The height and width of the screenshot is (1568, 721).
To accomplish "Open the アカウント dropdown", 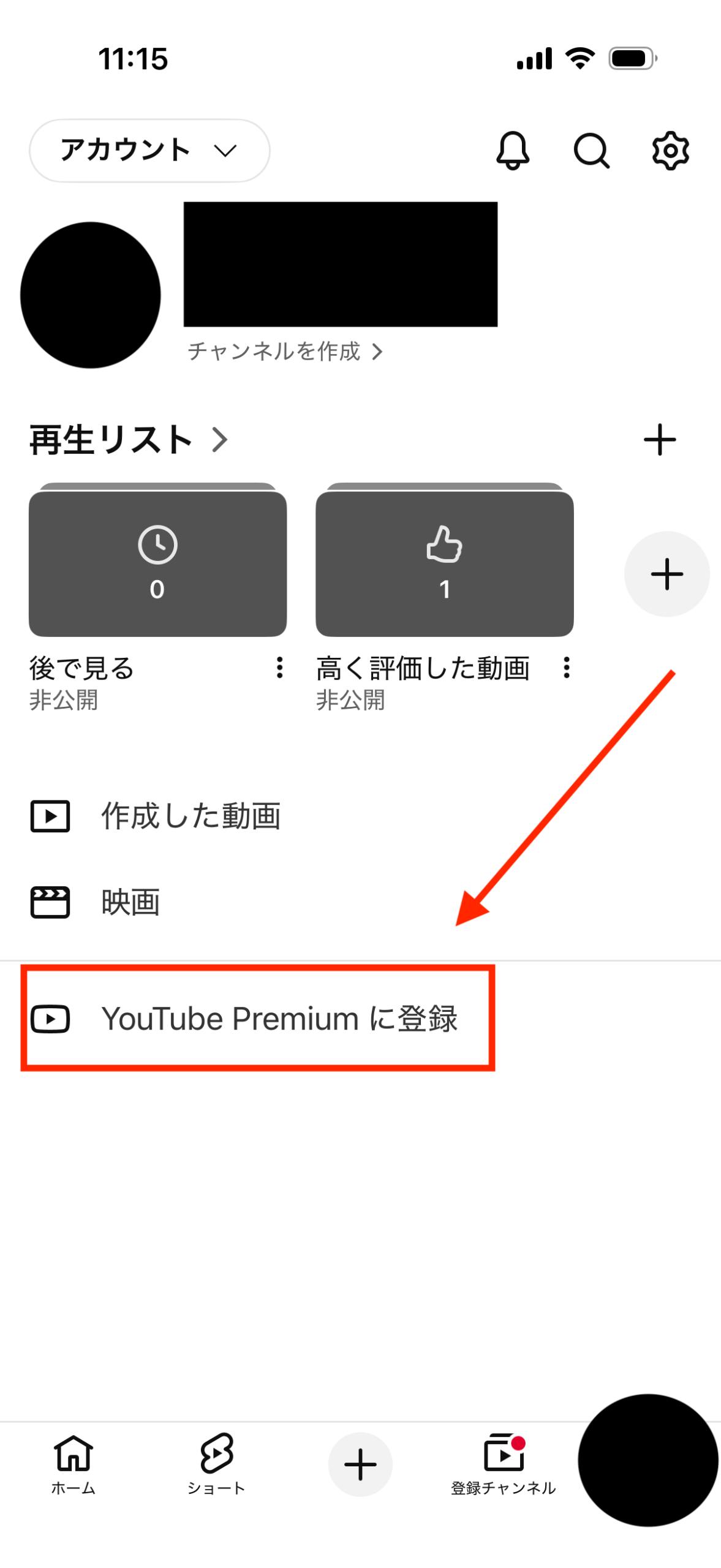I will coord(149,150).
